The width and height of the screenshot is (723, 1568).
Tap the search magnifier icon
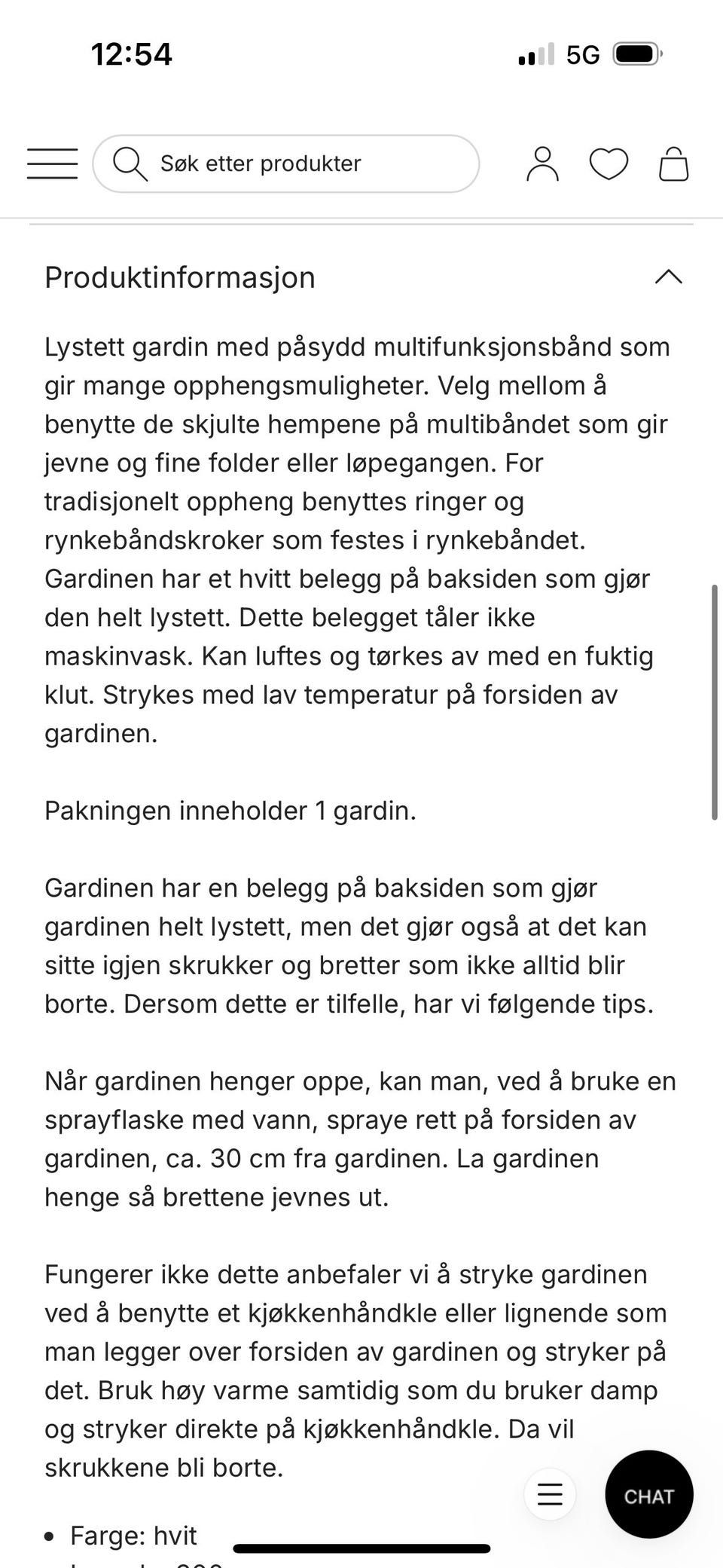130,164
